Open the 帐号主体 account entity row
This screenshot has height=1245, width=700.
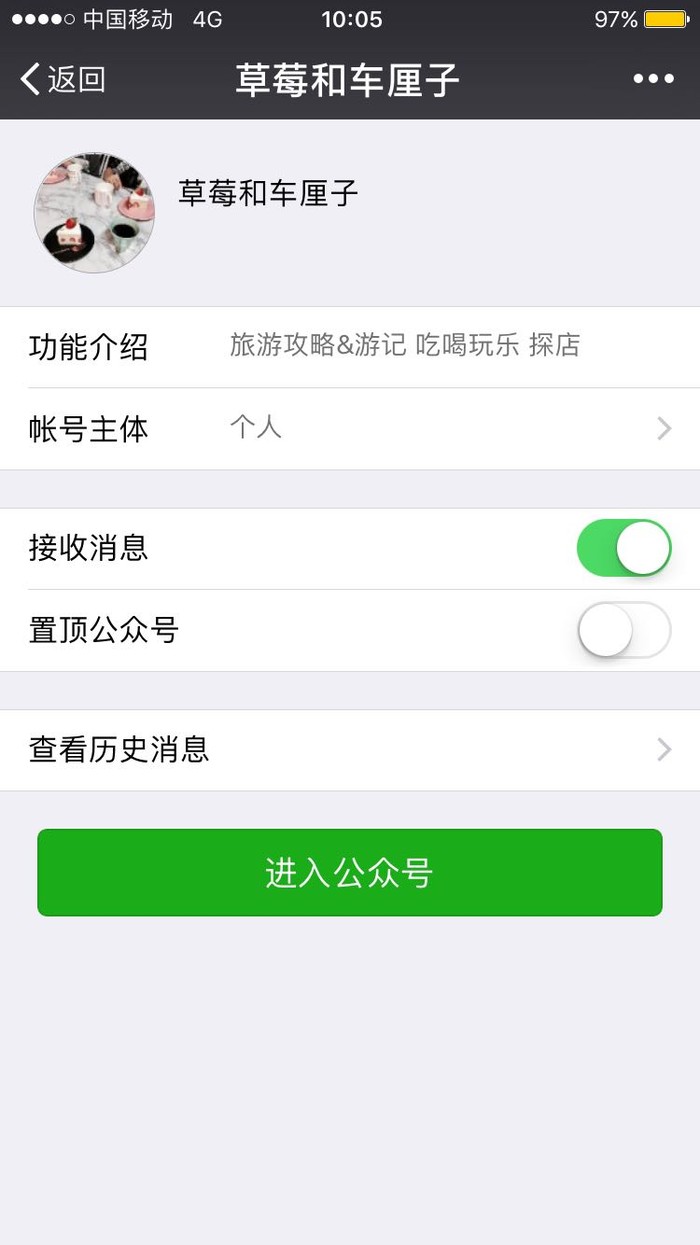[350, 429]
